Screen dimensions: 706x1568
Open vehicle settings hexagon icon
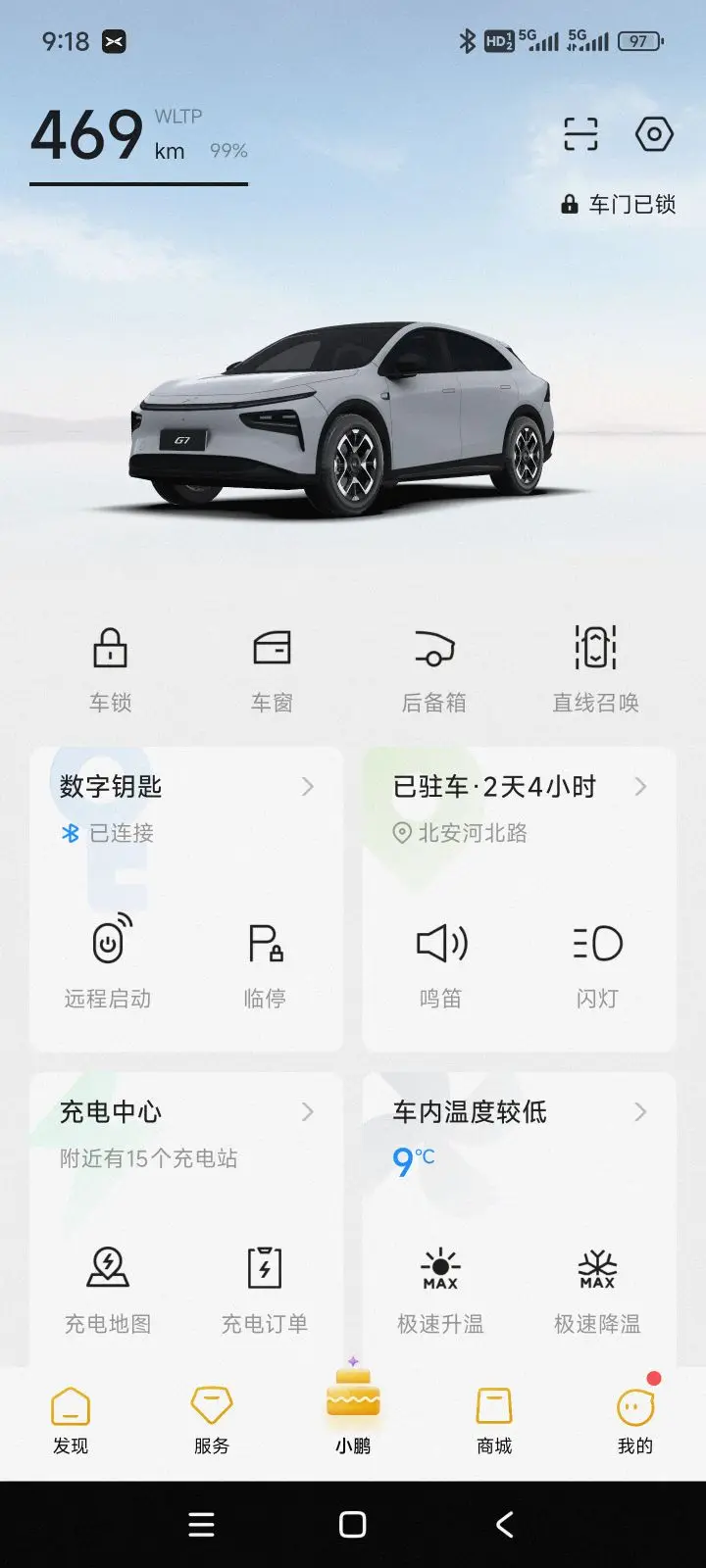[x=654, y=134]
